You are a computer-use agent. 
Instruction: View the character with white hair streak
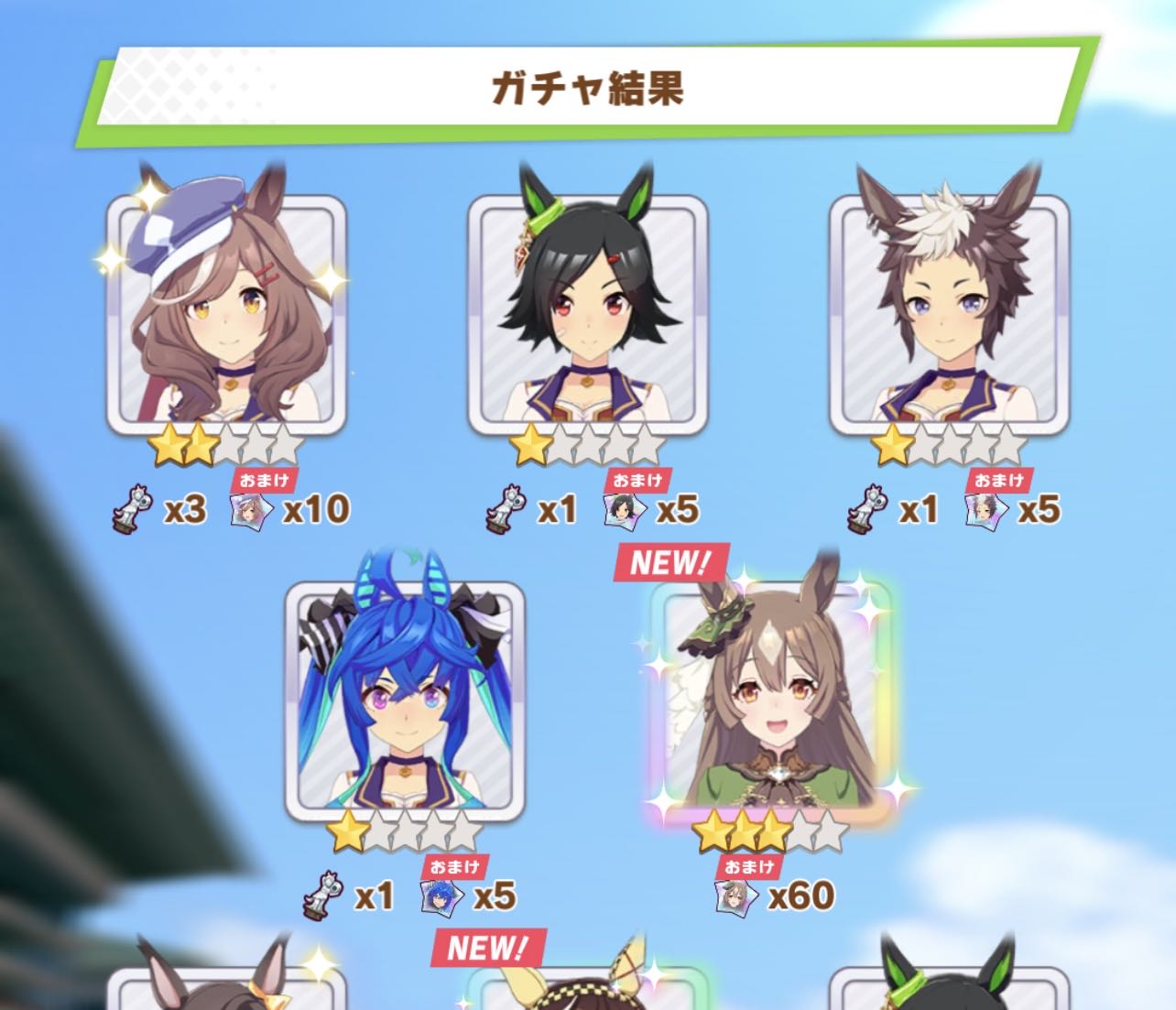[x=949, y=316]
